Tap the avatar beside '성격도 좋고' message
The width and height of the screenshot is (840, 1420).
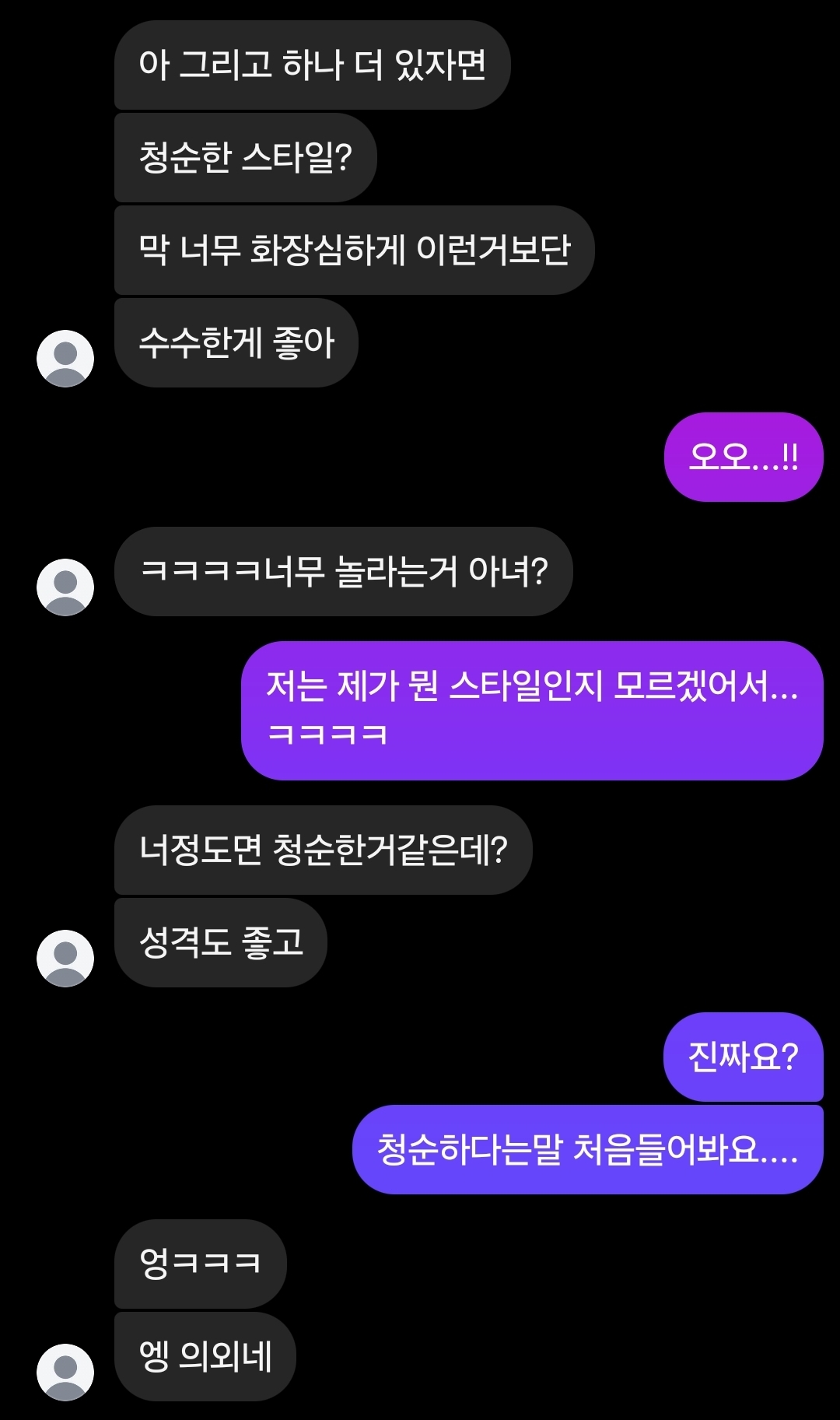point(65,959)
